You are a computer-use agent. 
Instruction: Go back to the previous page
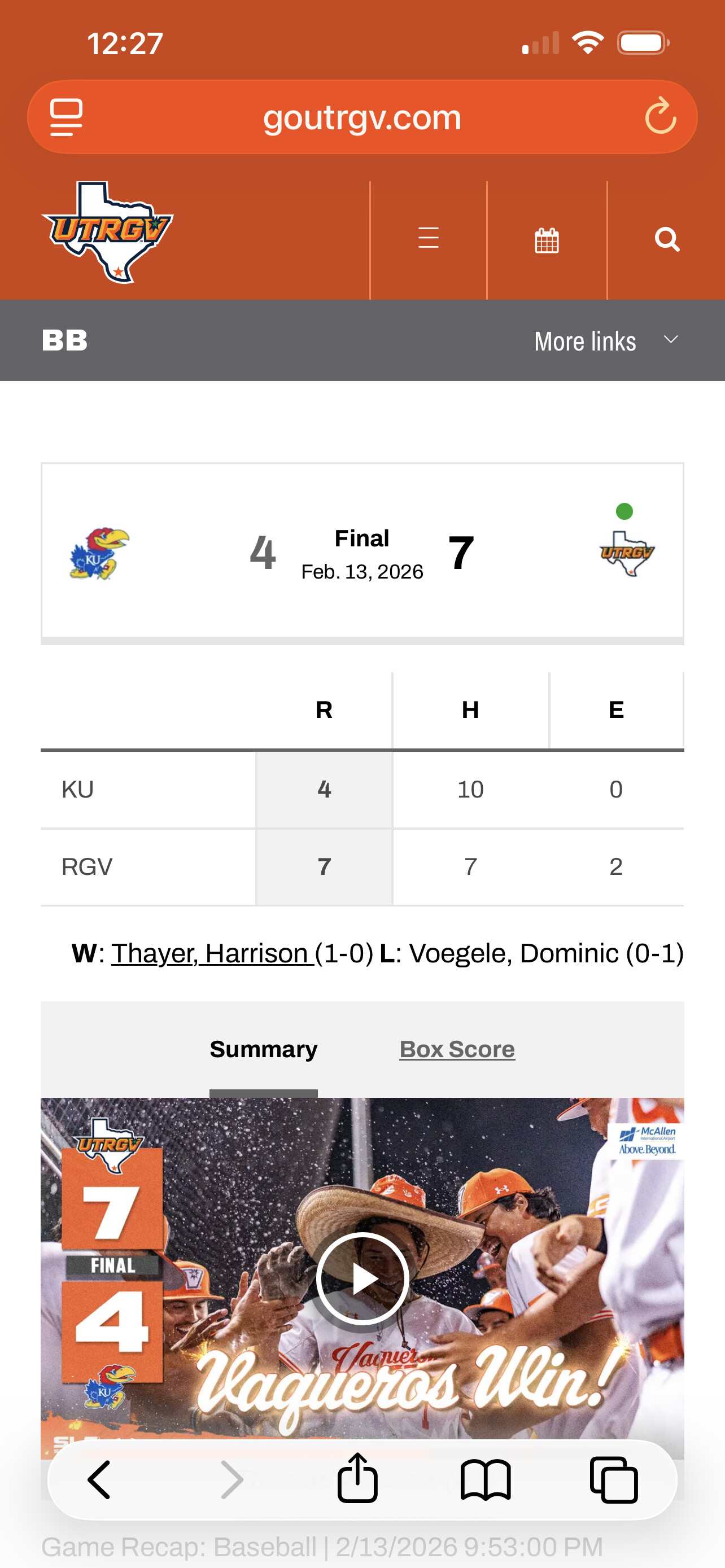[99, 1479]
